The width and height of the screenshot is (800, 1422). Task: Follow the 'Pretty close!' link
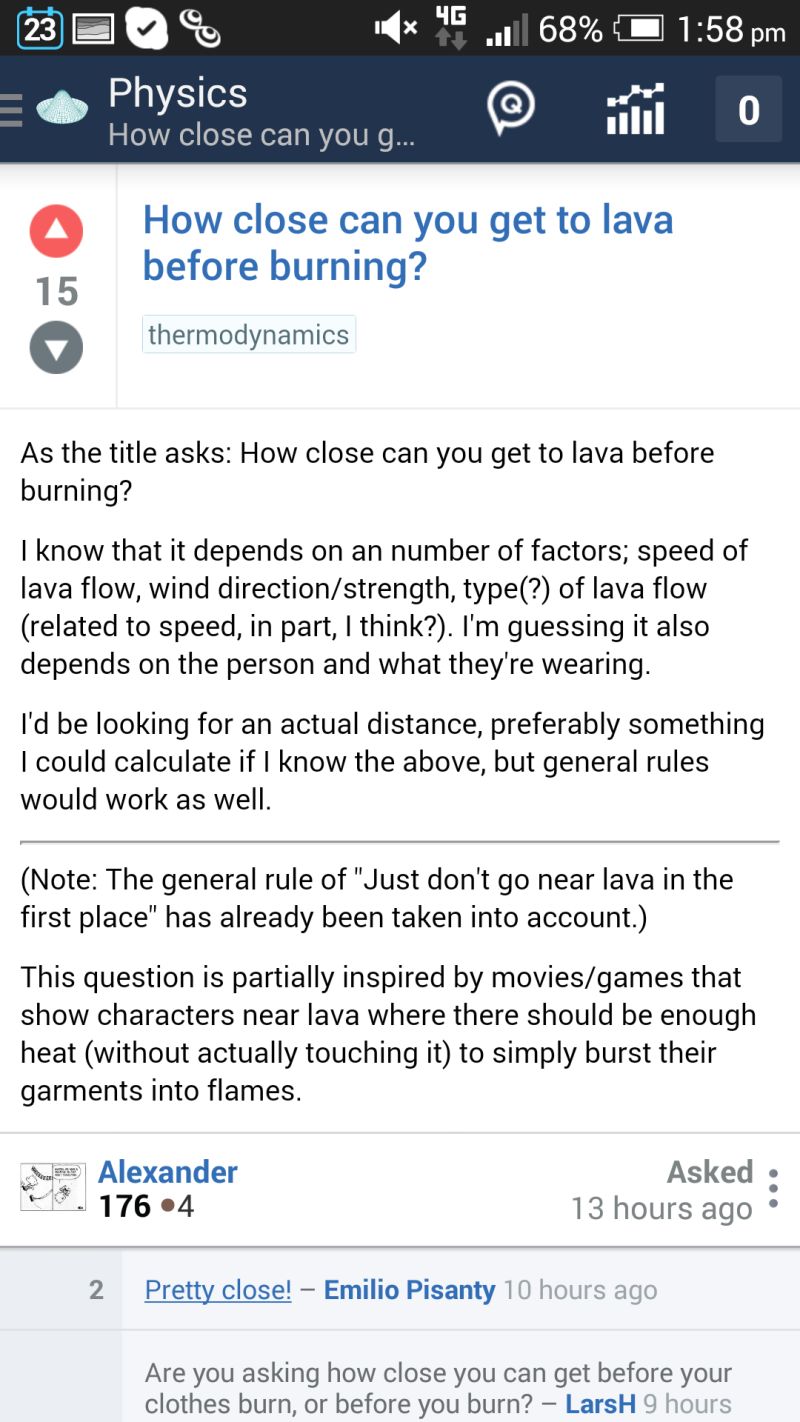tap(218, 1290)
